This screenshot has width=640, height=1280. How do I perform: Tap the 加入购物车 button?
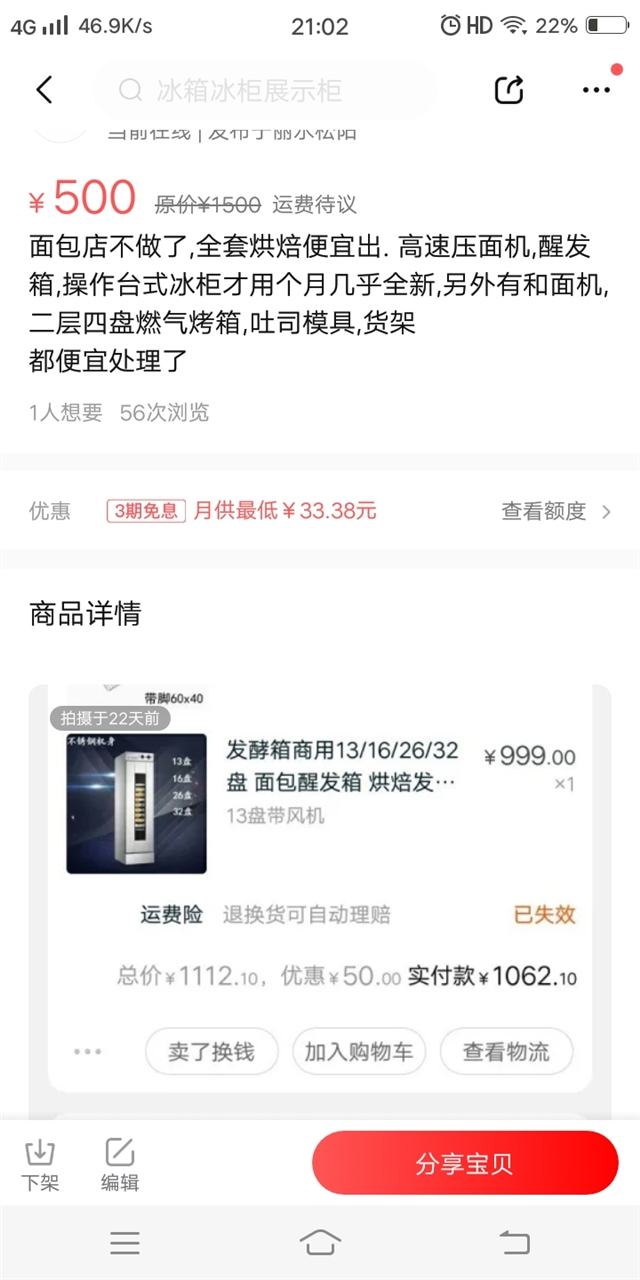pos(359,1052)
